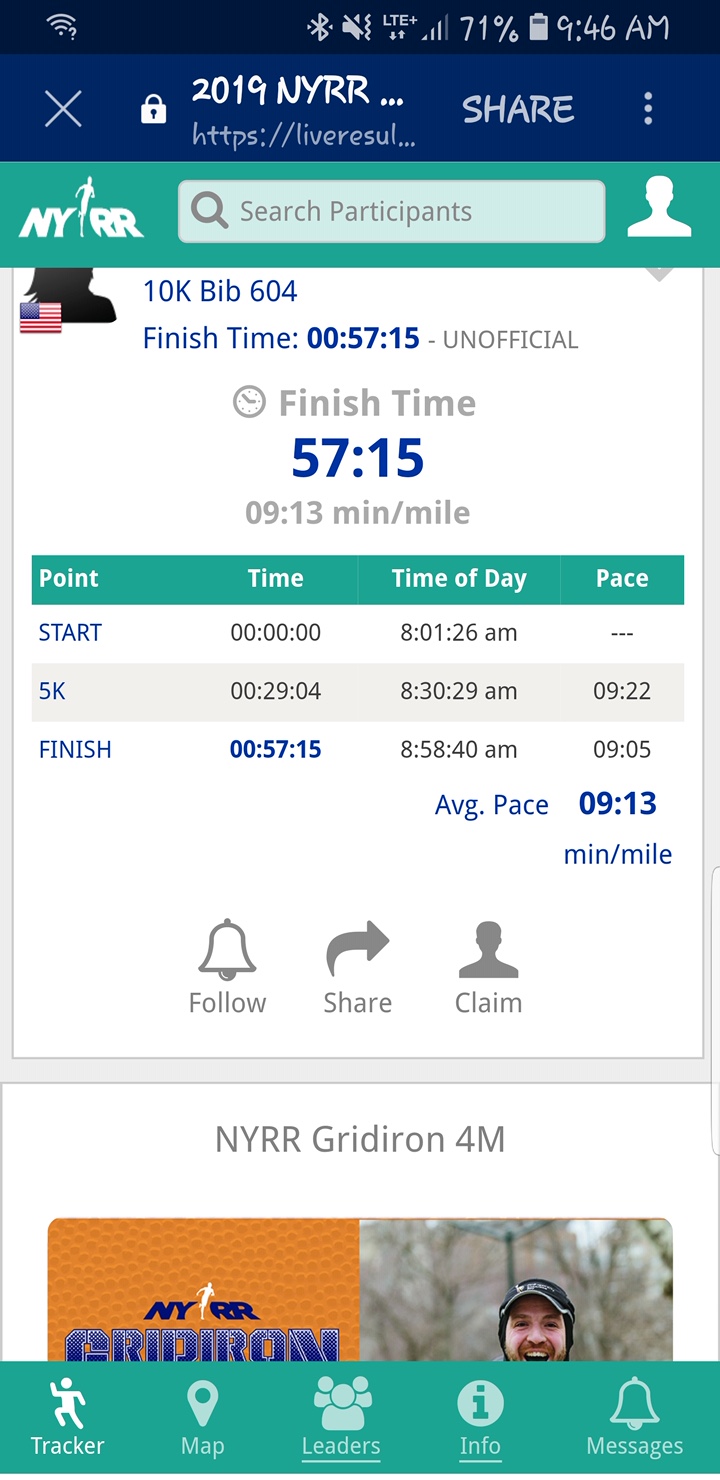This screenshot has width=720, height=1480.
Task: Tap SHARE in the top bar
Action: point(518,109)
